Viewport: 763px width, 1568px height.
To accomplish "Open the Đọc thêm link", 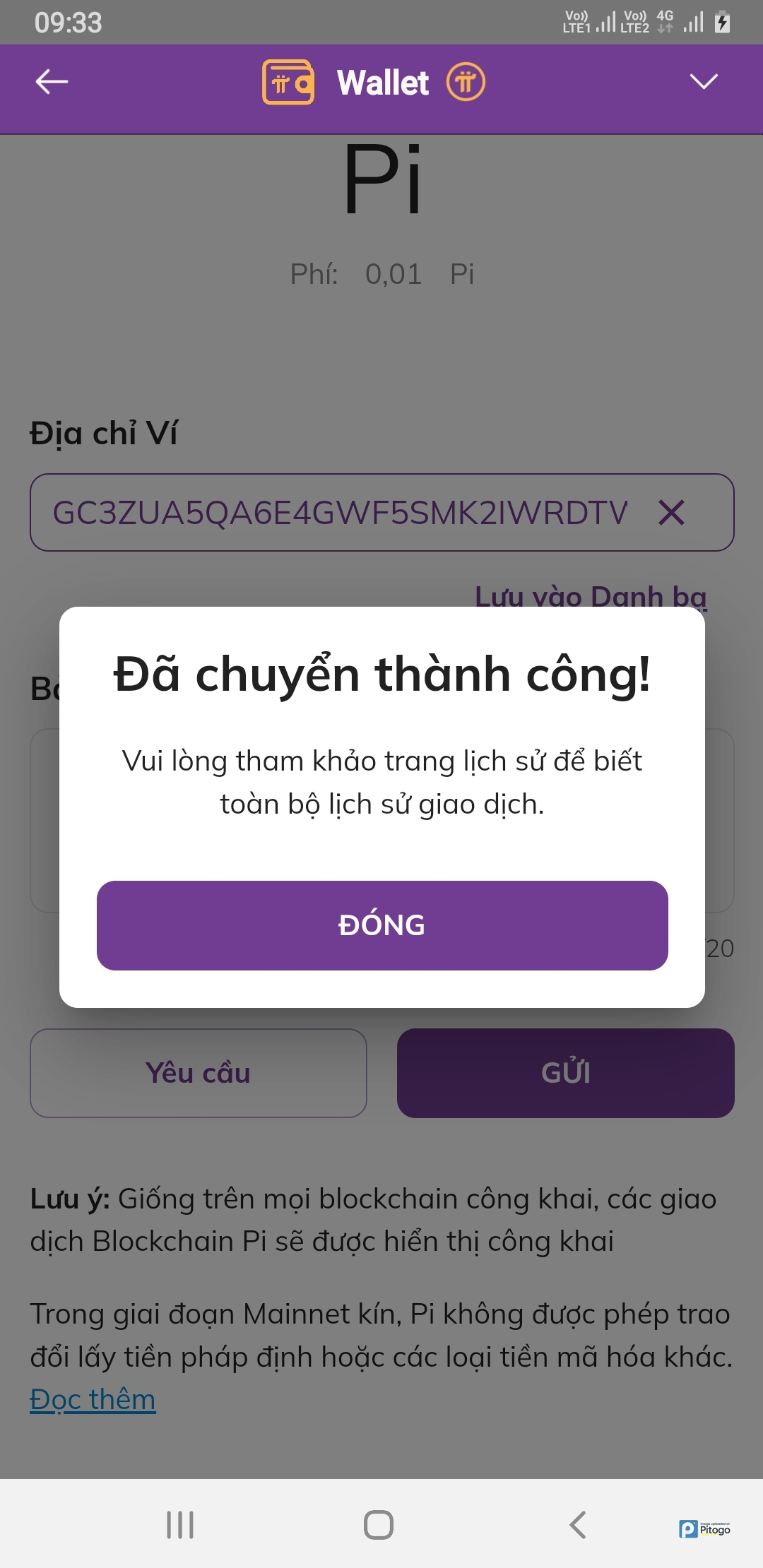I will (x=93, y=1399).
